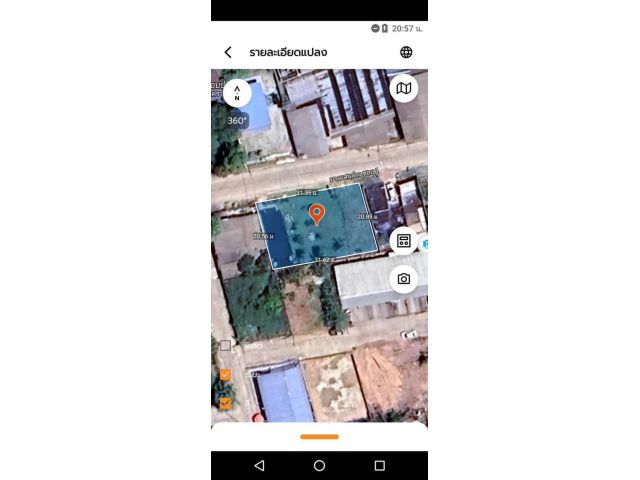
Task: Select the red parcel location pin
Action: (x=317, y=213)
